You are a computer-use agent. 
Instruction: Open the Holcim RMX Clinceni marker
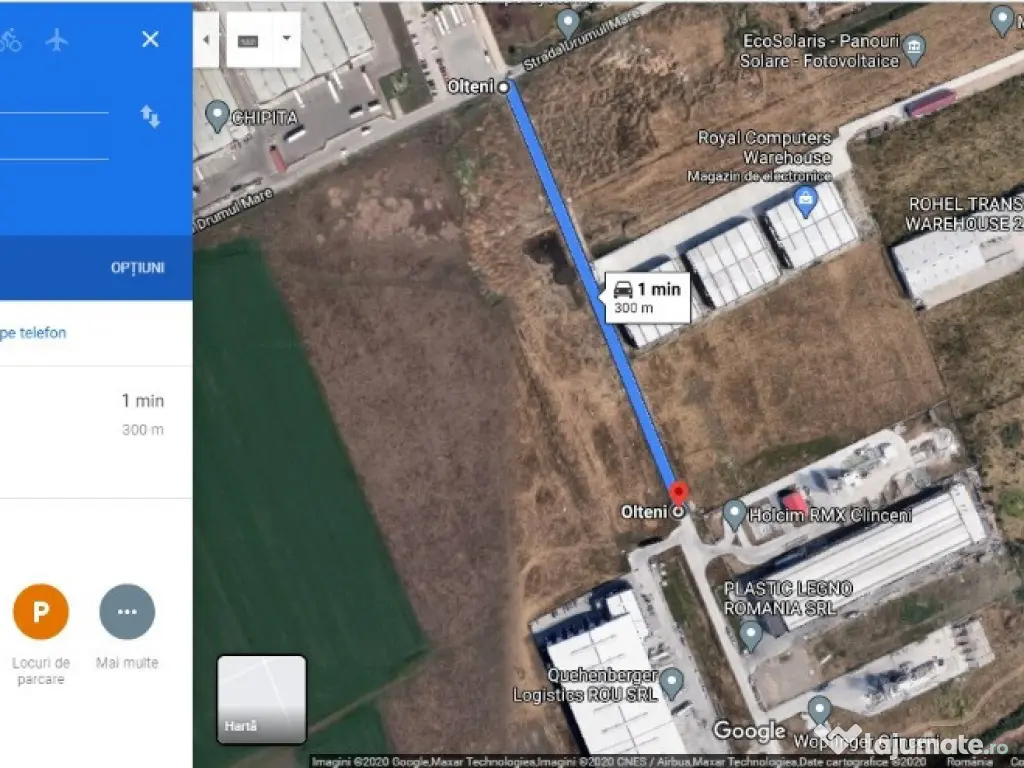click(735, 515)
